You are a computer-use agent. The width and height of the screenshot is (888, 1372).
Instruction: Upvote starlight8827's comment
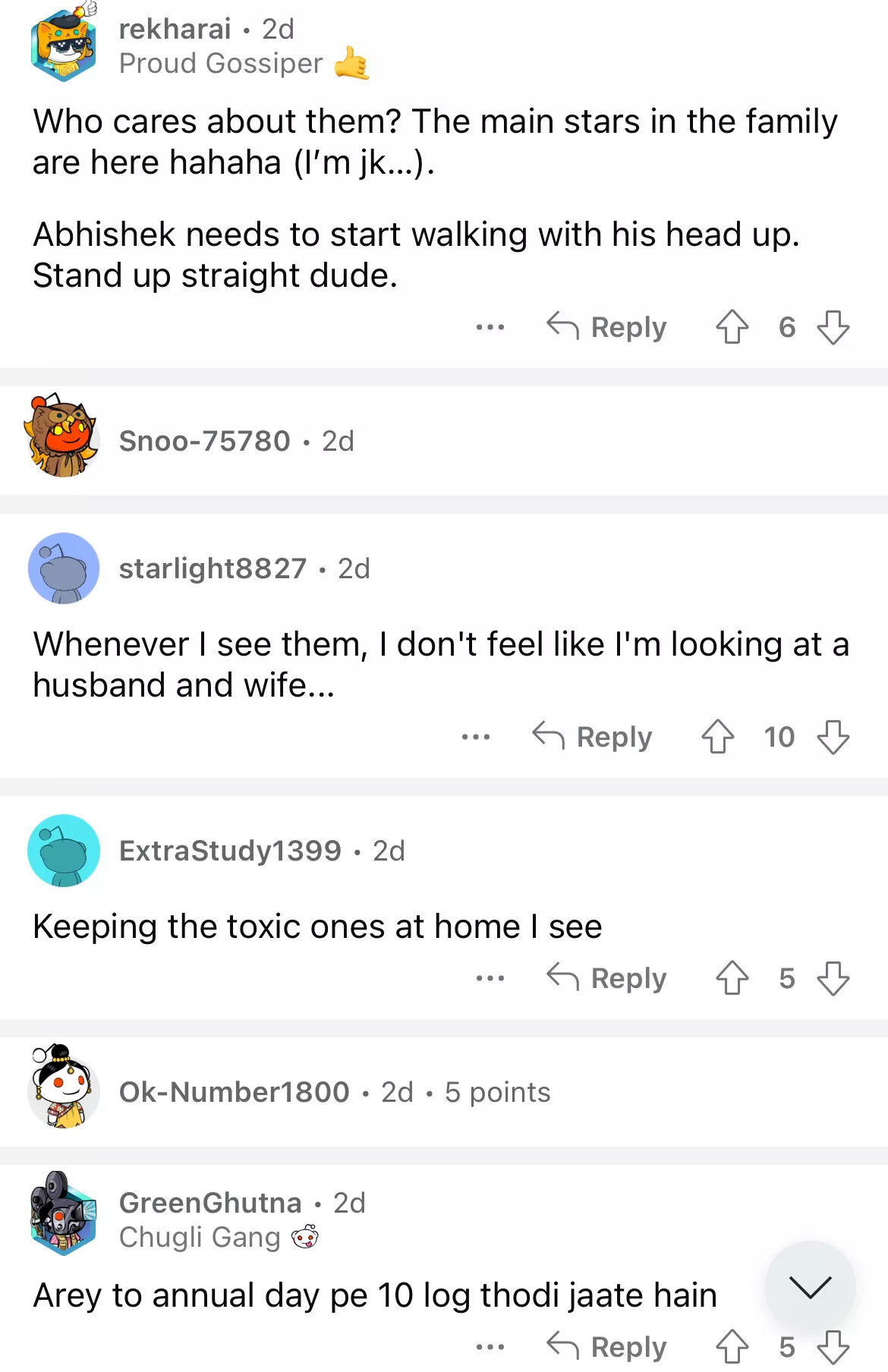[717, 737]
